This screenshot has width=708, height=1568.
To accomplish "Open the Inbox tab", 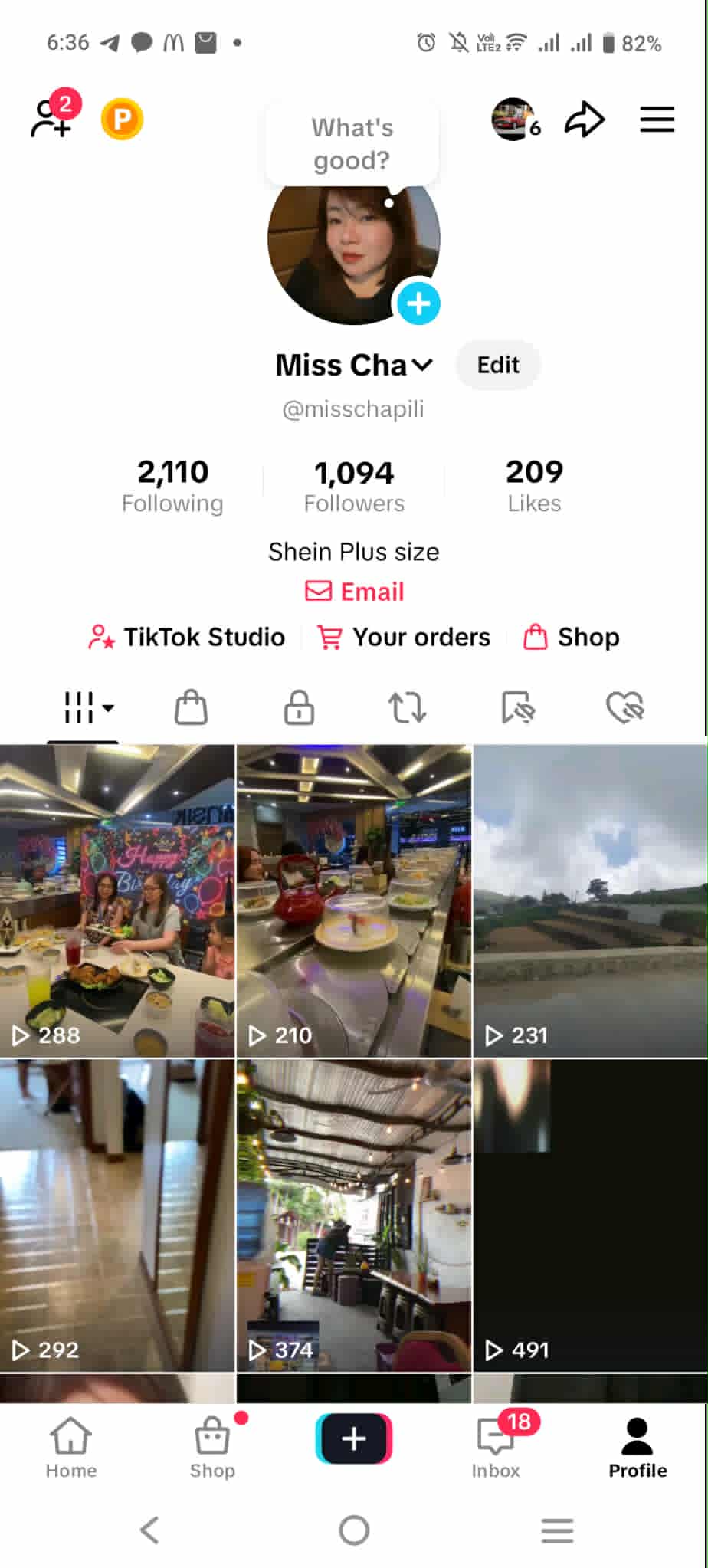I will pos(496,1446).
